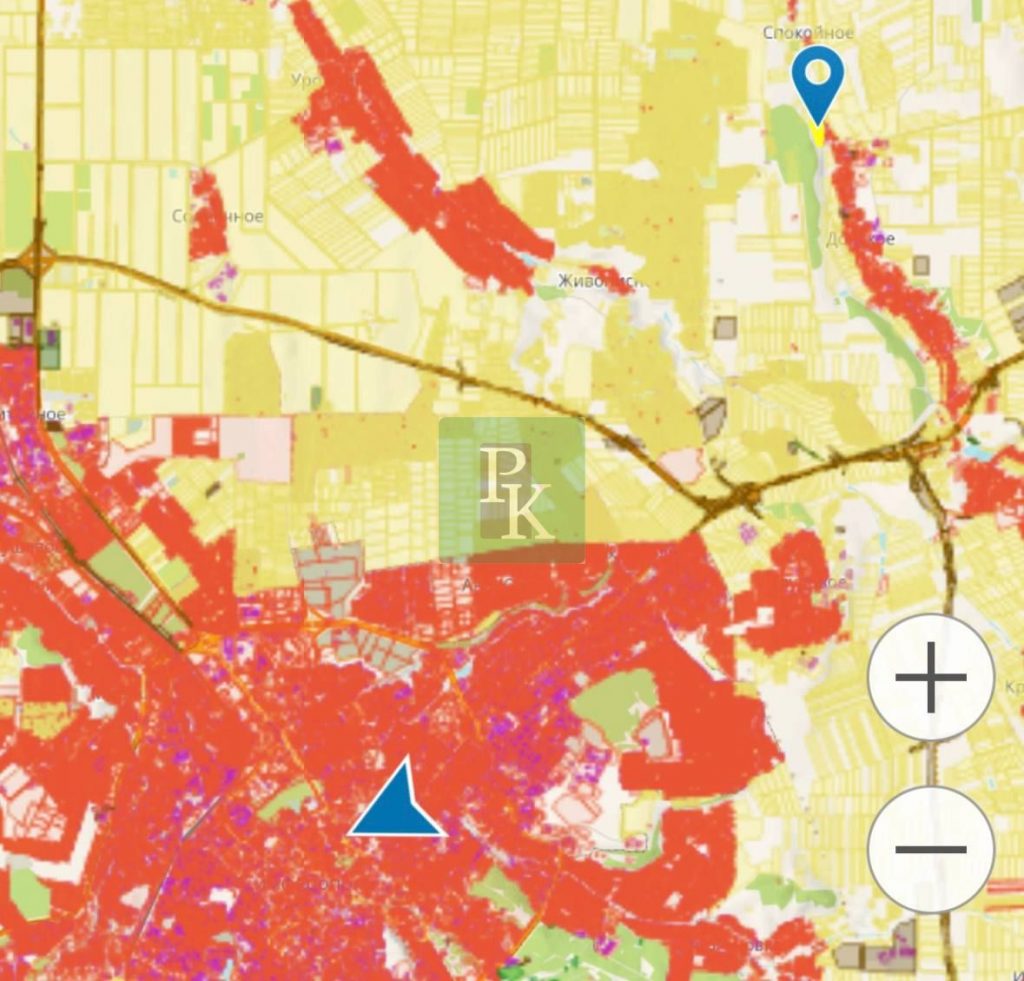Zoom out of the map
1024x981 pixels.
[930, 849]
